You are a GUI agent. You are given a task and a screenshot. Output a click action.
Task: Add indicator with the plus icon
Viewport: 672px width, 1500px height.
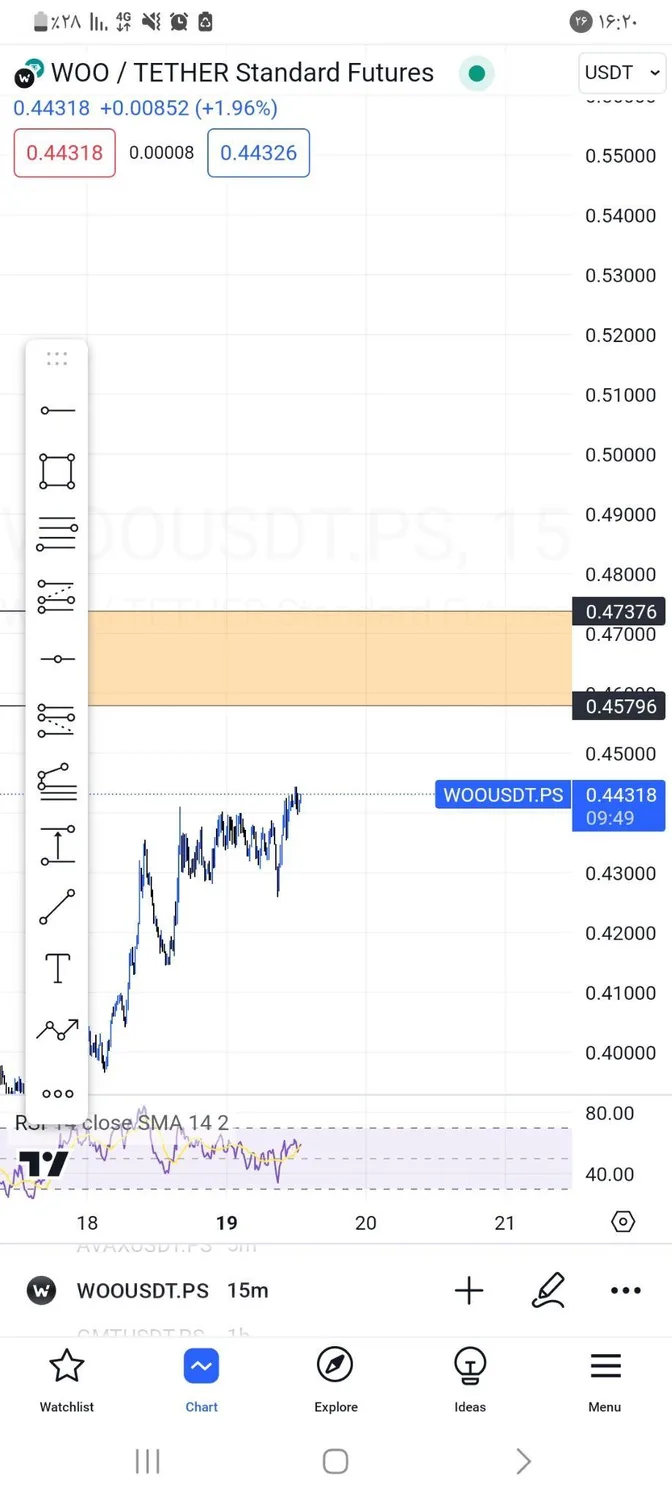coord(469,1291)
